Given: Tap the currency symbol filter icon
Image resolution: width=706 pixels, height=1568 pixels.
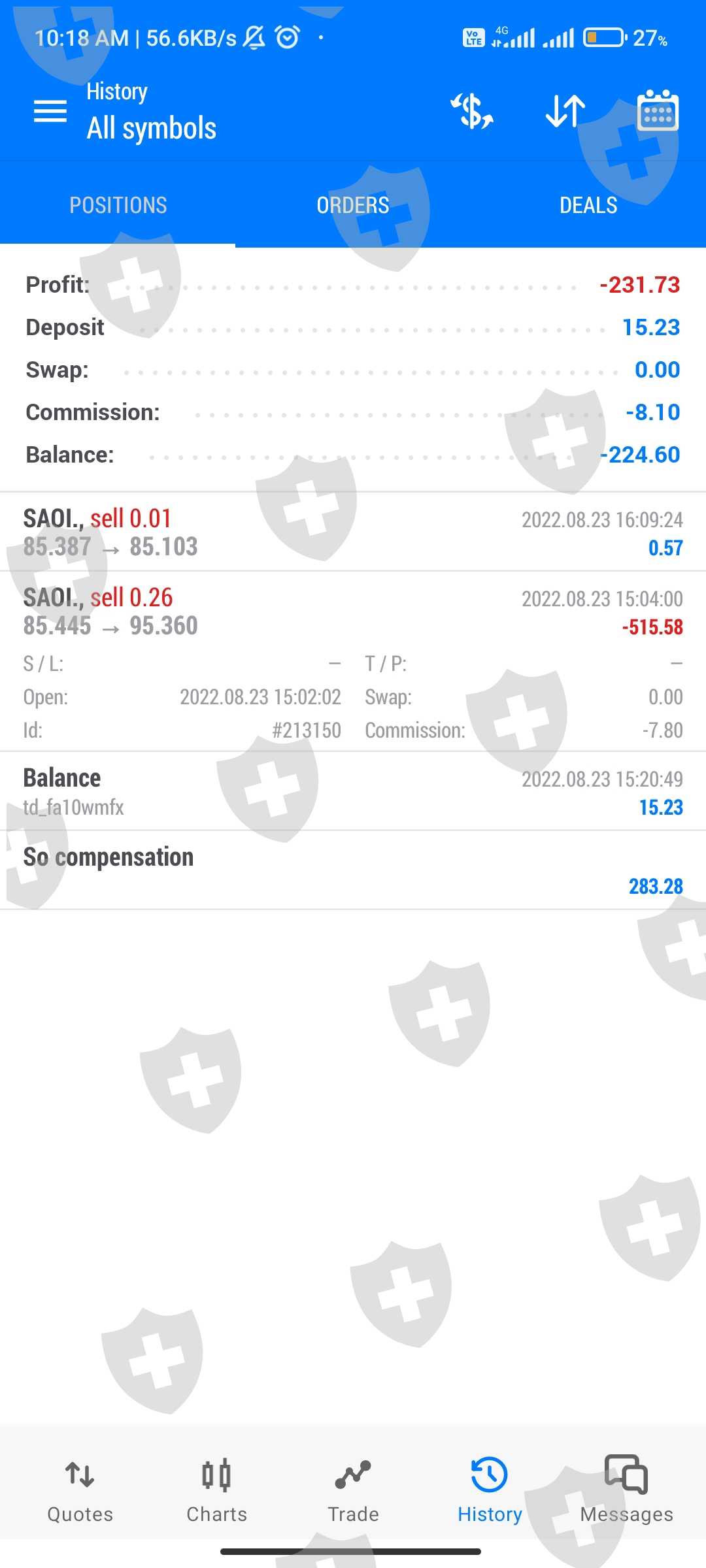Looking at the screenshot, I should click(x=471, y=111).
